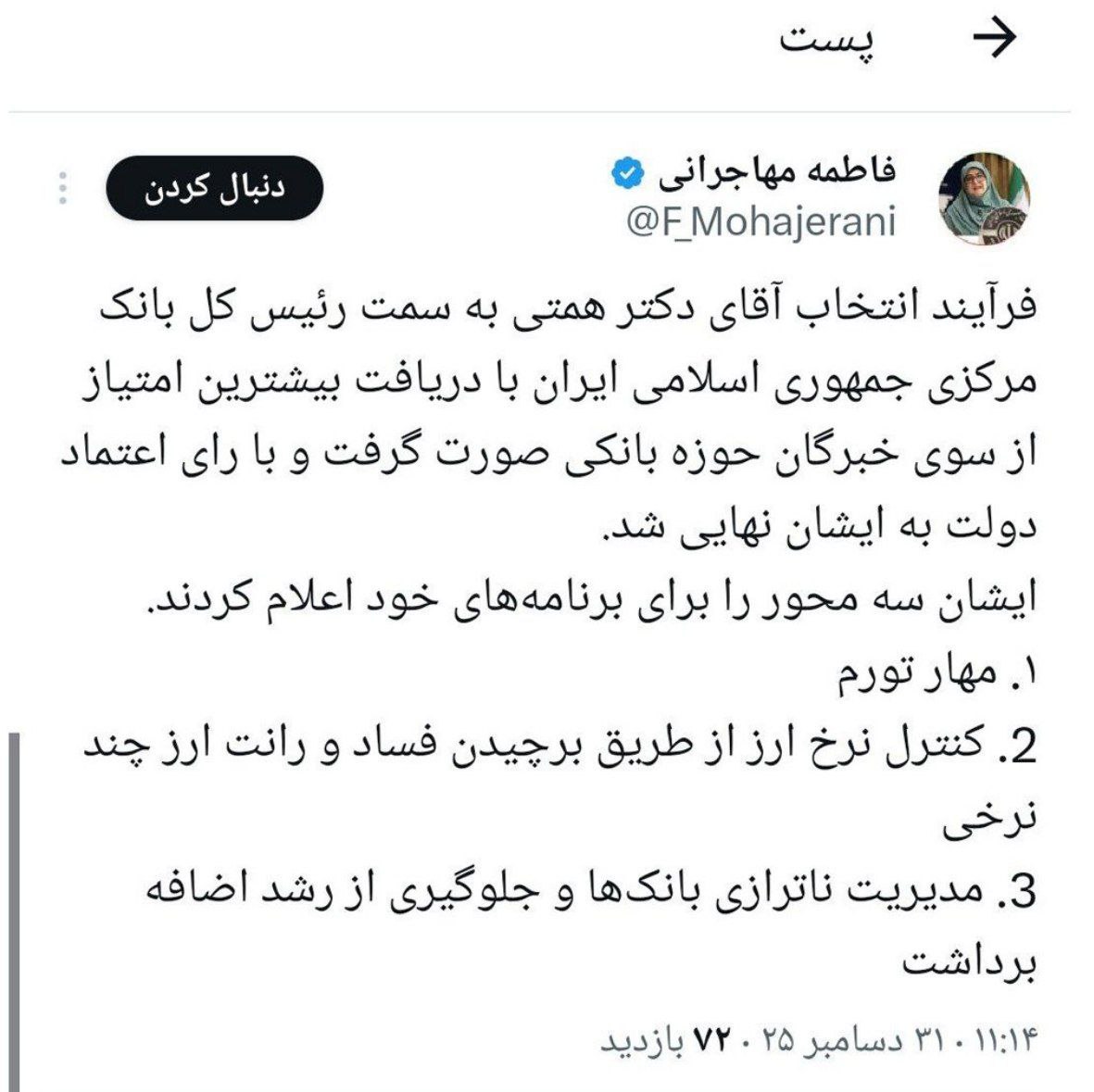Open the post's three-dot overflow menu
This screenshot has height=1092, width=1094.
pyautogui.click(x=62, y=188)
